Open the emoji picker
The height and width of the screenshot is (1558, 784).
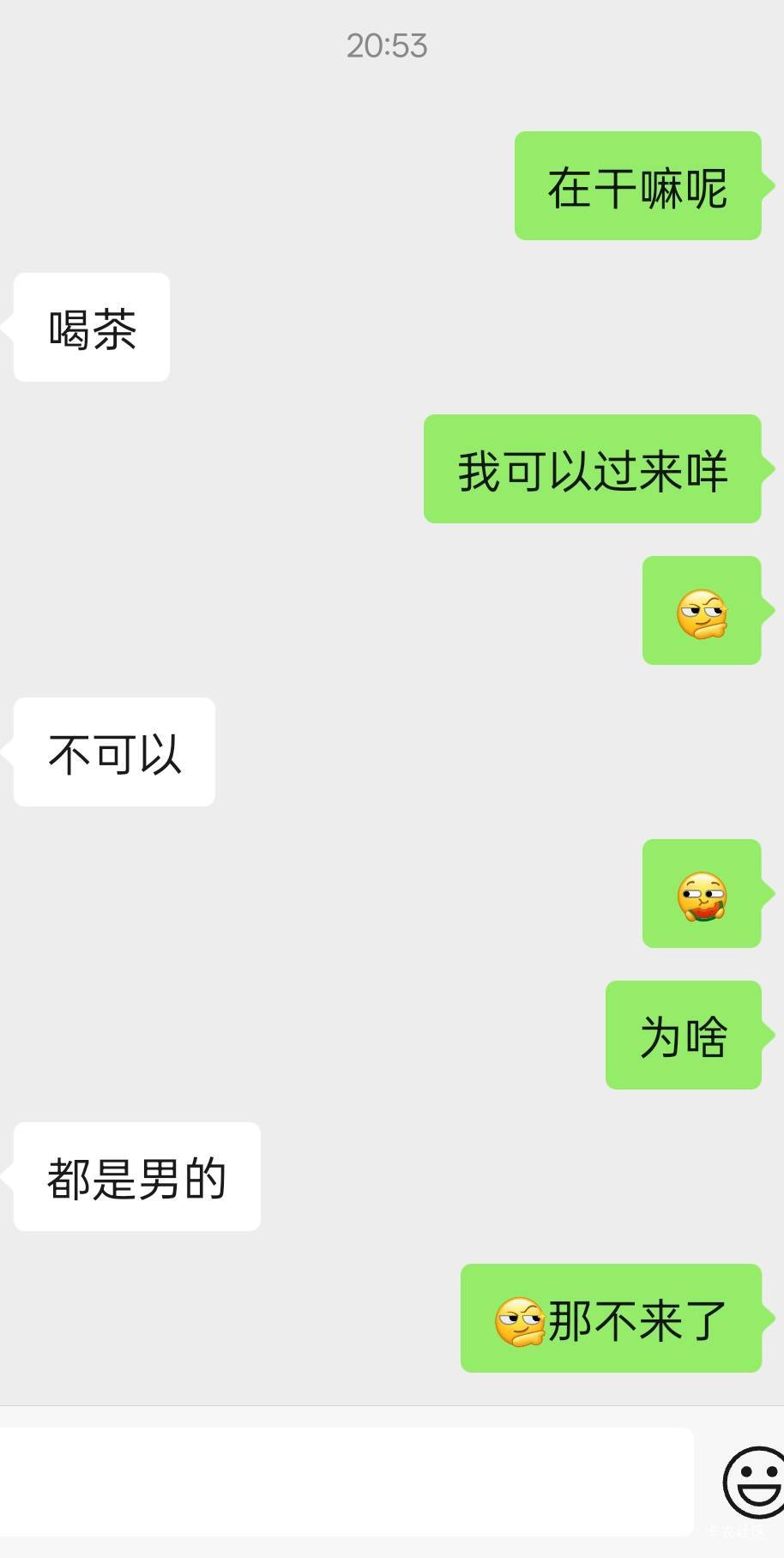click(x=753, y=1482)
